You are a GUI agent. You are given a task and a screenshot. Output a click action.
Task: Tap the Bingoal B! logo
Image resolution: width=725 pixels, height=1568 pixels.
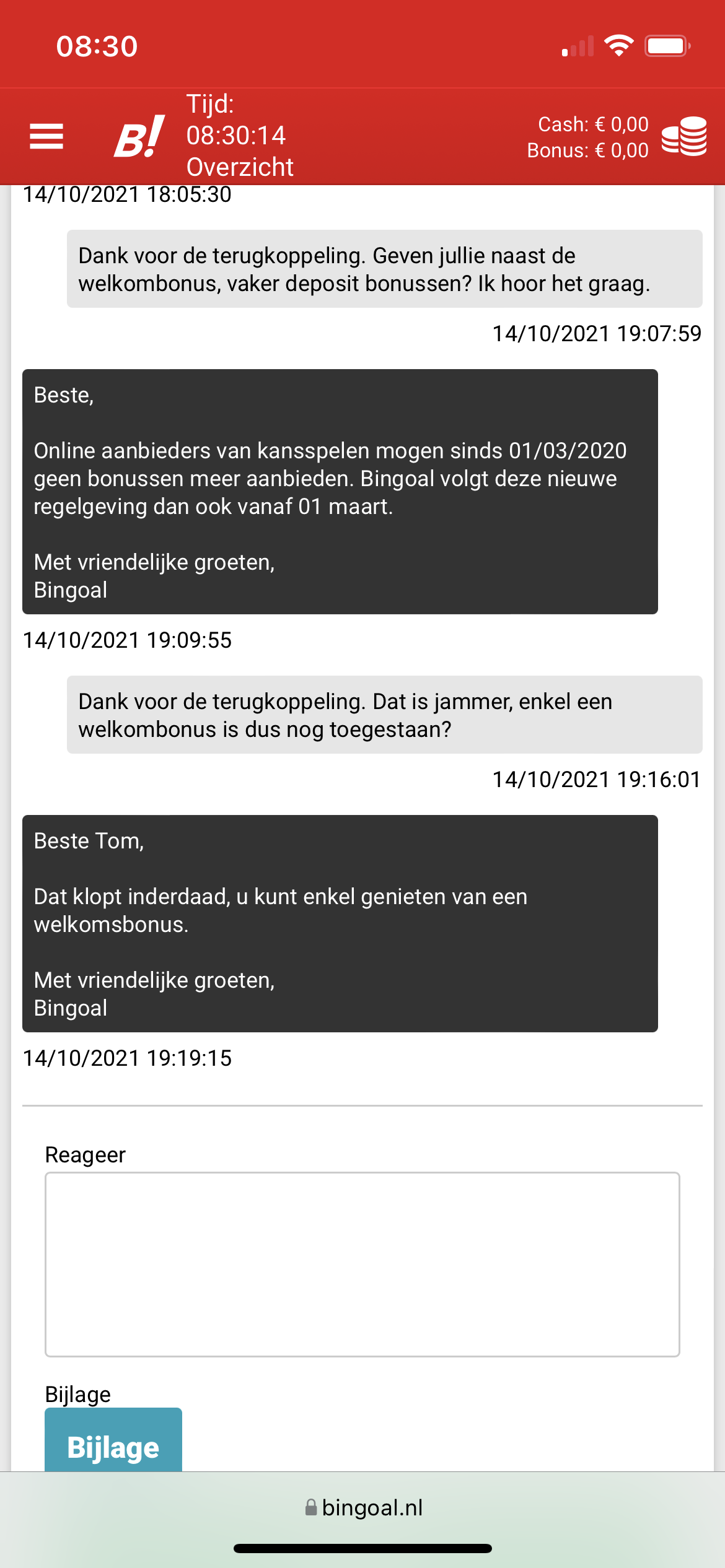point(139,136)
